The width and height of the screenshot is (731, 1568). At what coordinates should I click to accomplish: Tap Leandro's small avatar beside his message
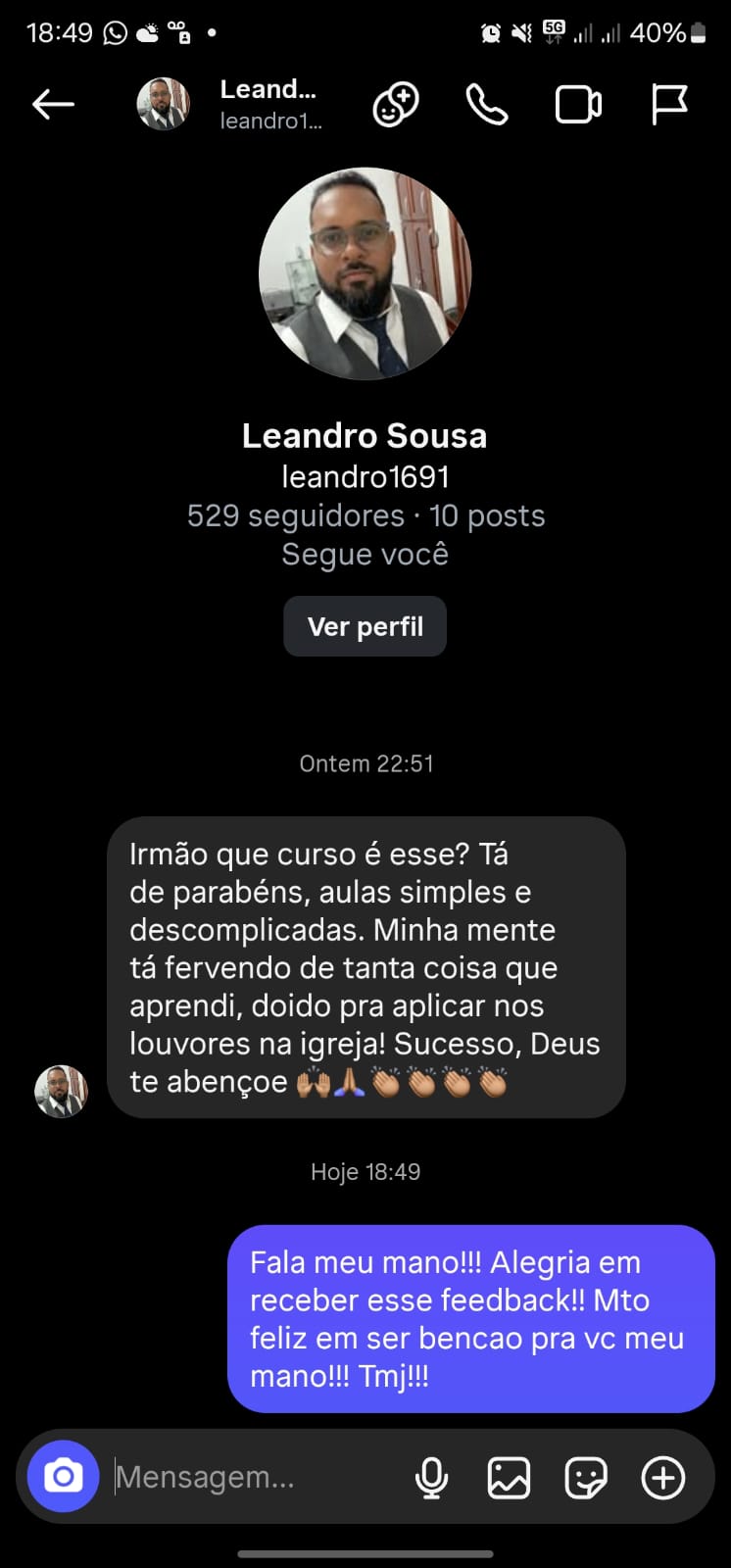(x=61, y=1091)
